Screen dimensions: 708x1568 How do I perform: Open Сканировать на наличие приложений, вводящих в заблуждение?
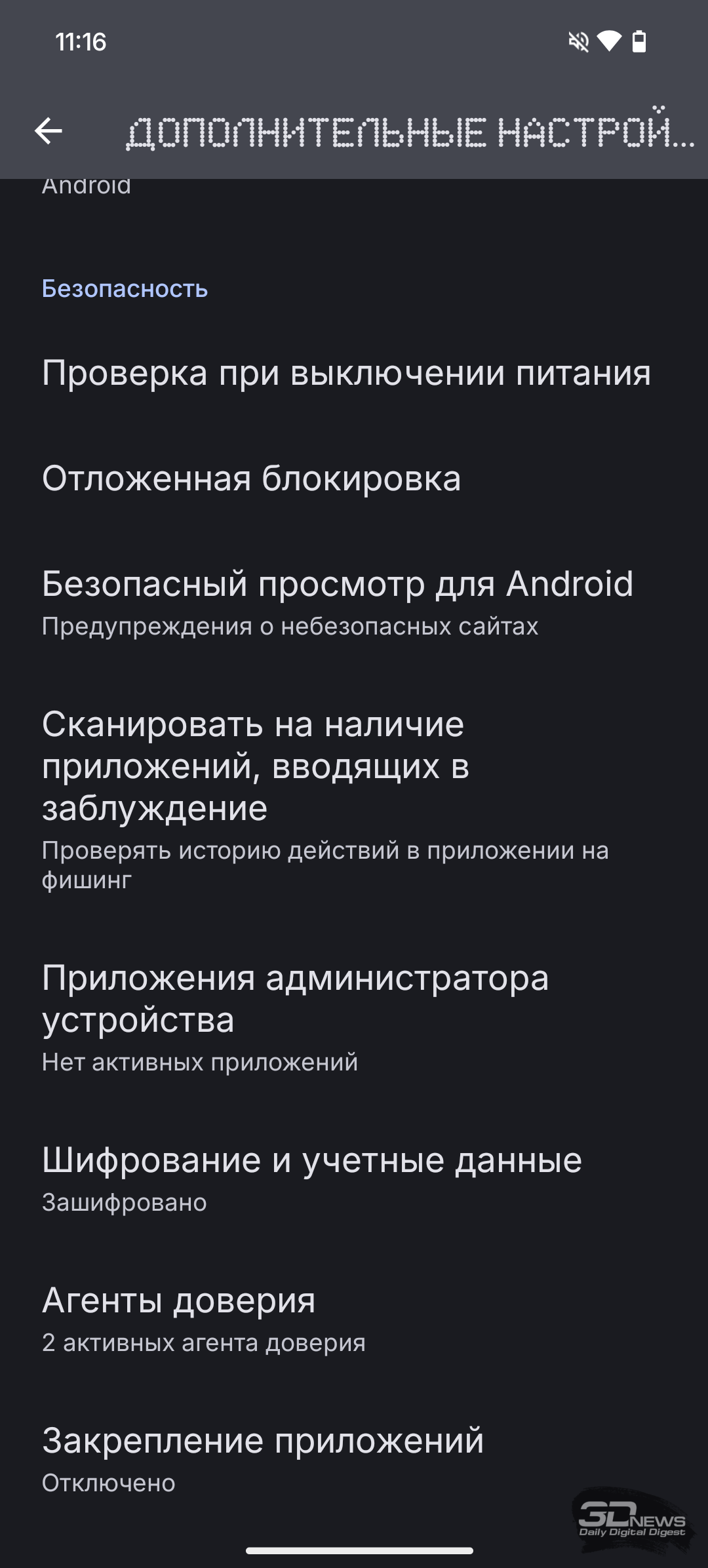coord(354,799)
